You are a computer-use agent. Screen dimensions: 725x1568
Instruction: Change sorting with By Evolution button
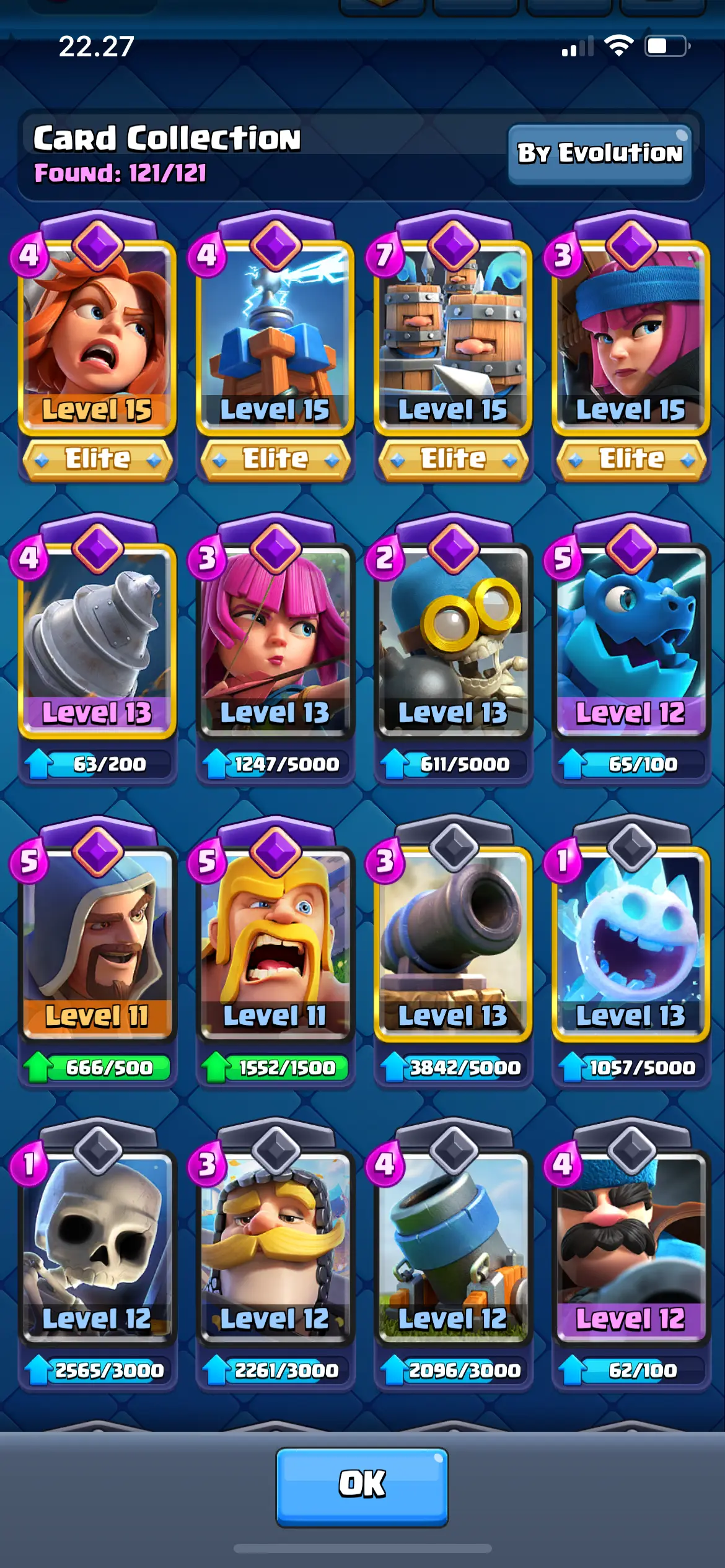click(x=599, y=154)
